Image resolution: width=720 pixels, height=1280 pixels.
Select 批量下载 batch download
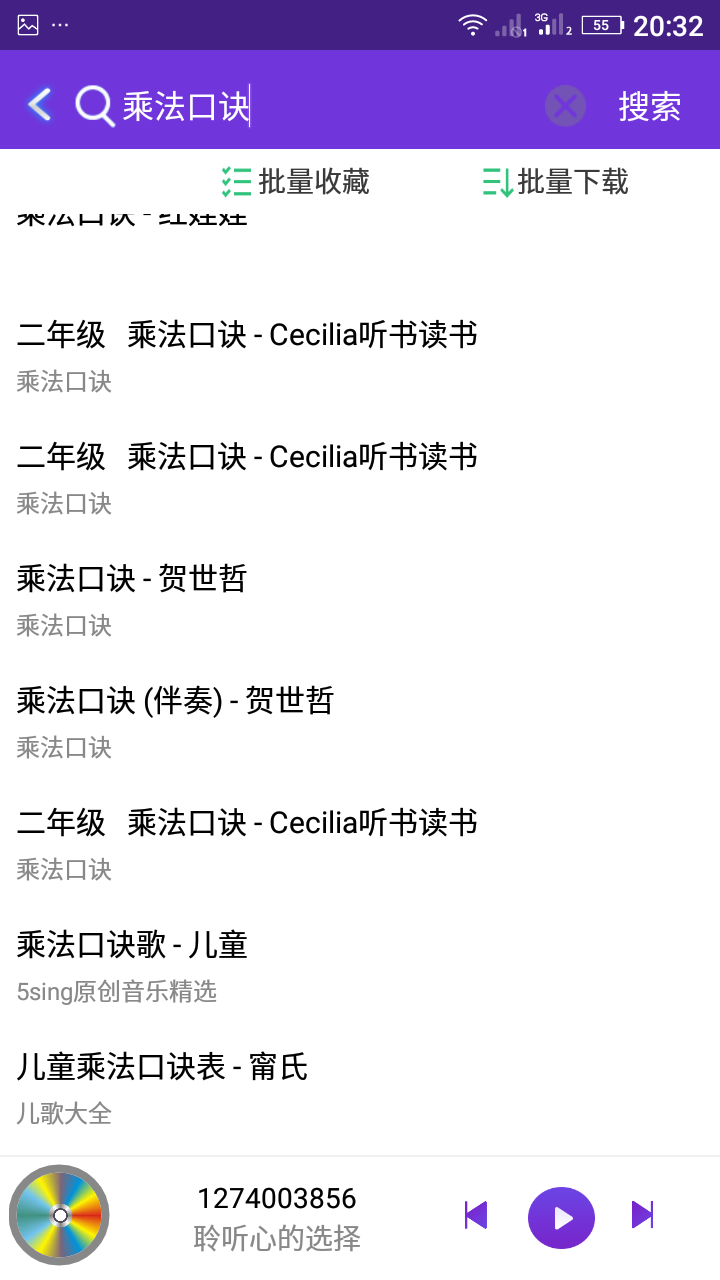pyautogui.click(x=556, y=182)
